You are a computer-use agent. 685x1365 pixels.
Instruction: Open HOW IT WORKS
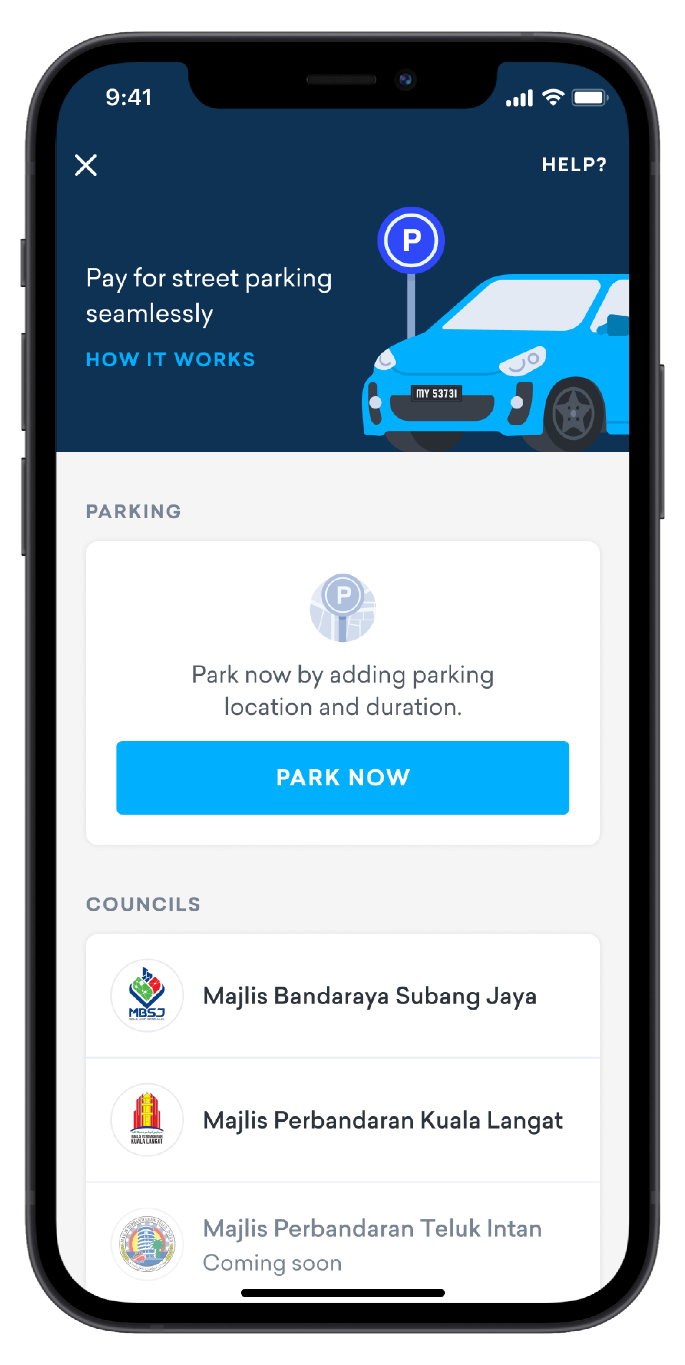pyautogui.click(x=170, y=359)
